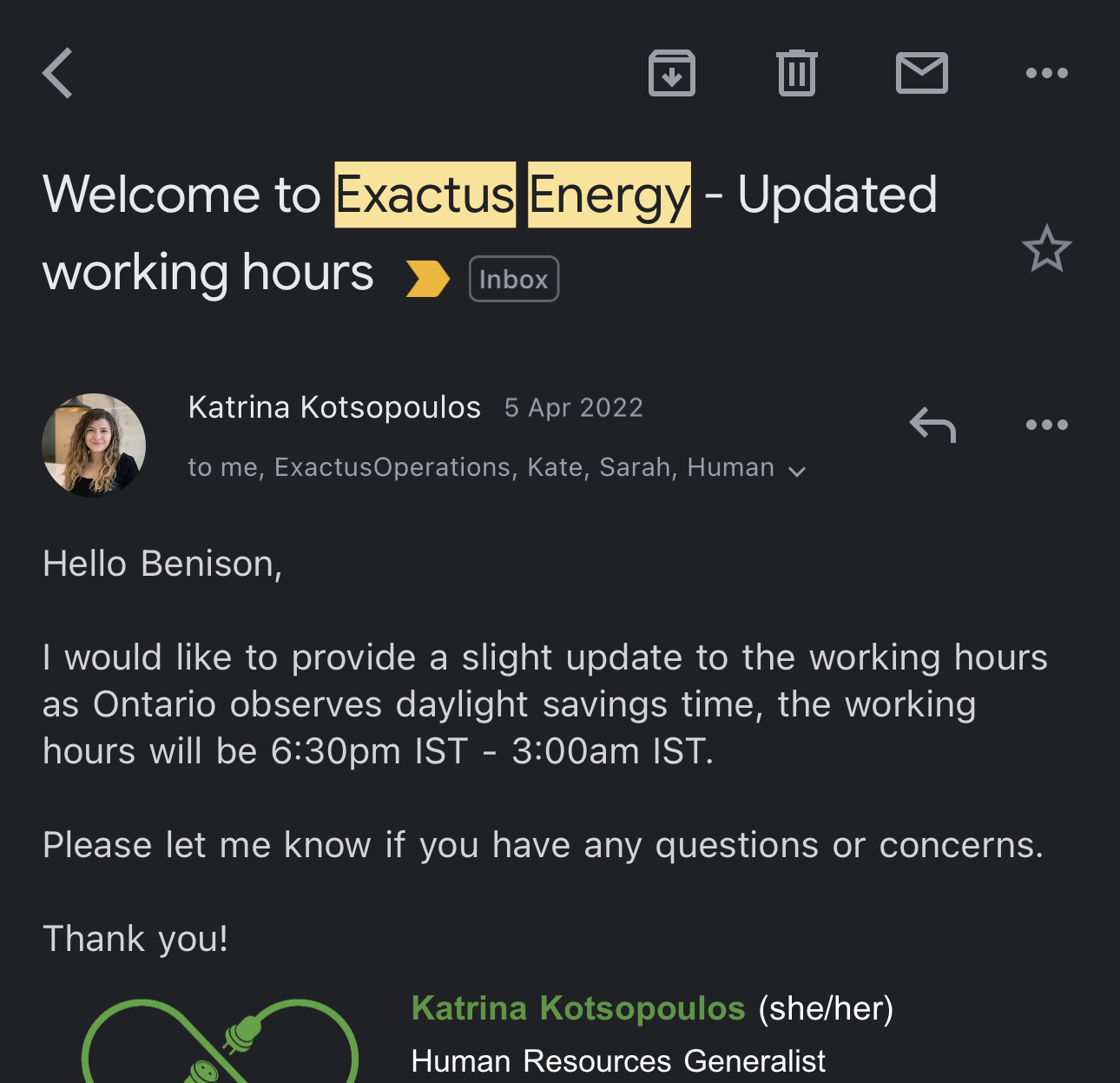Tap the Inbox label chip
1120x1083 pixels.
[x=513, y=280]
